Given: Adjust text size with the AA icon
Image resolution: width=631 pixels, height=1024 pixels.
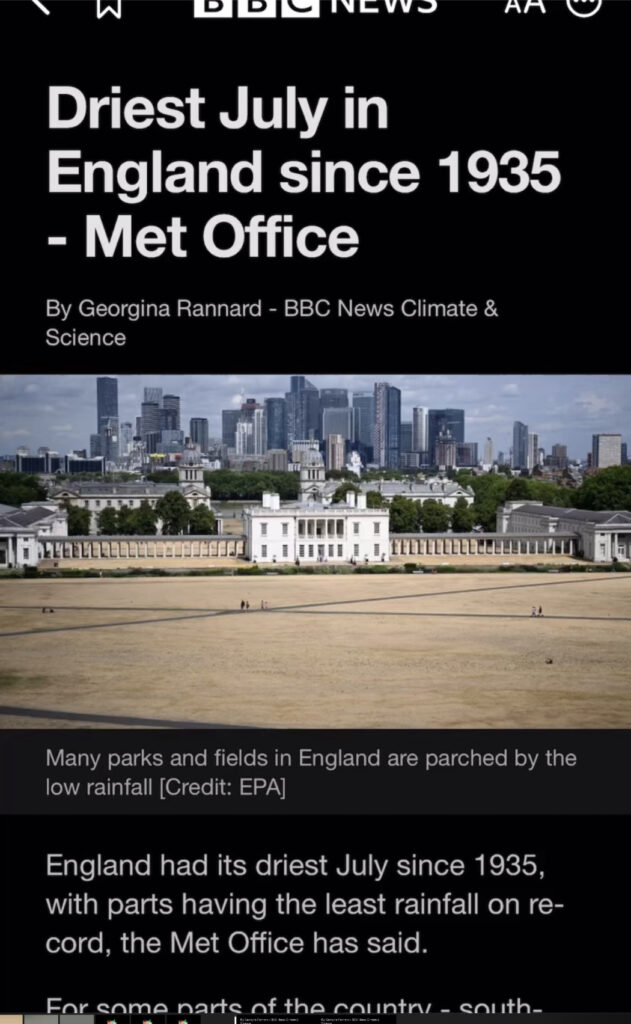Looking at the screenshot, I should pyautogui.click(x=525, y=6).
